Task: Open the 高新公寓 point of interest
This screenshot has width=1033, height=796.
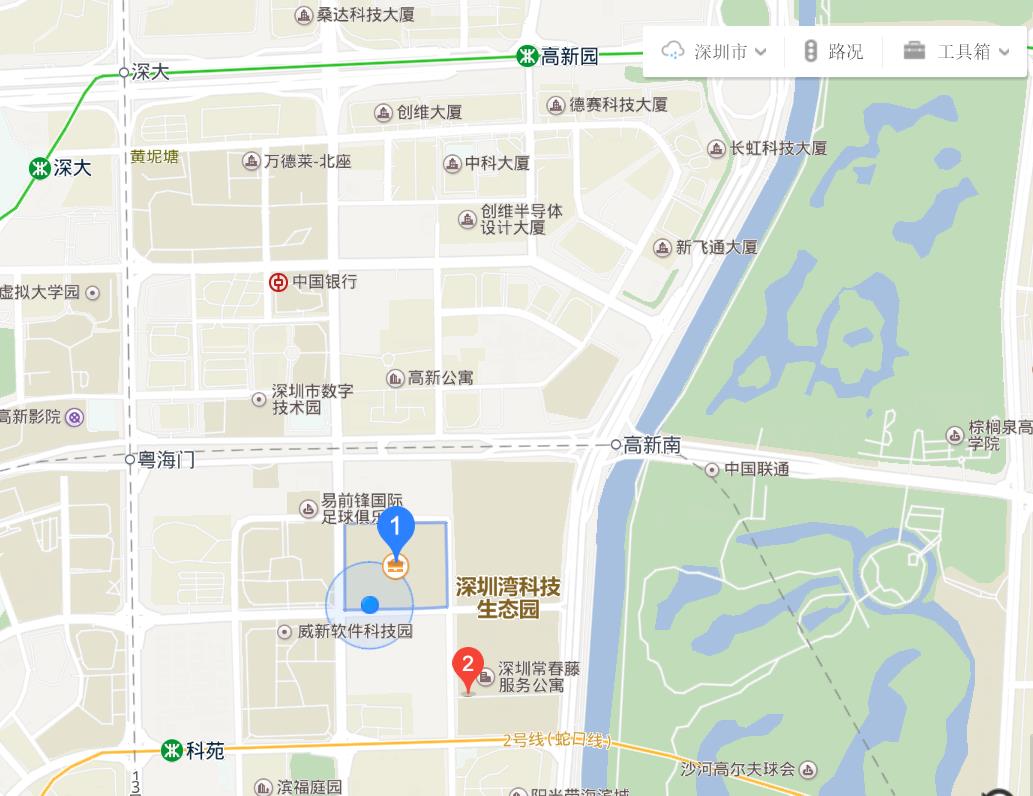Action: [x=396, y=378]
